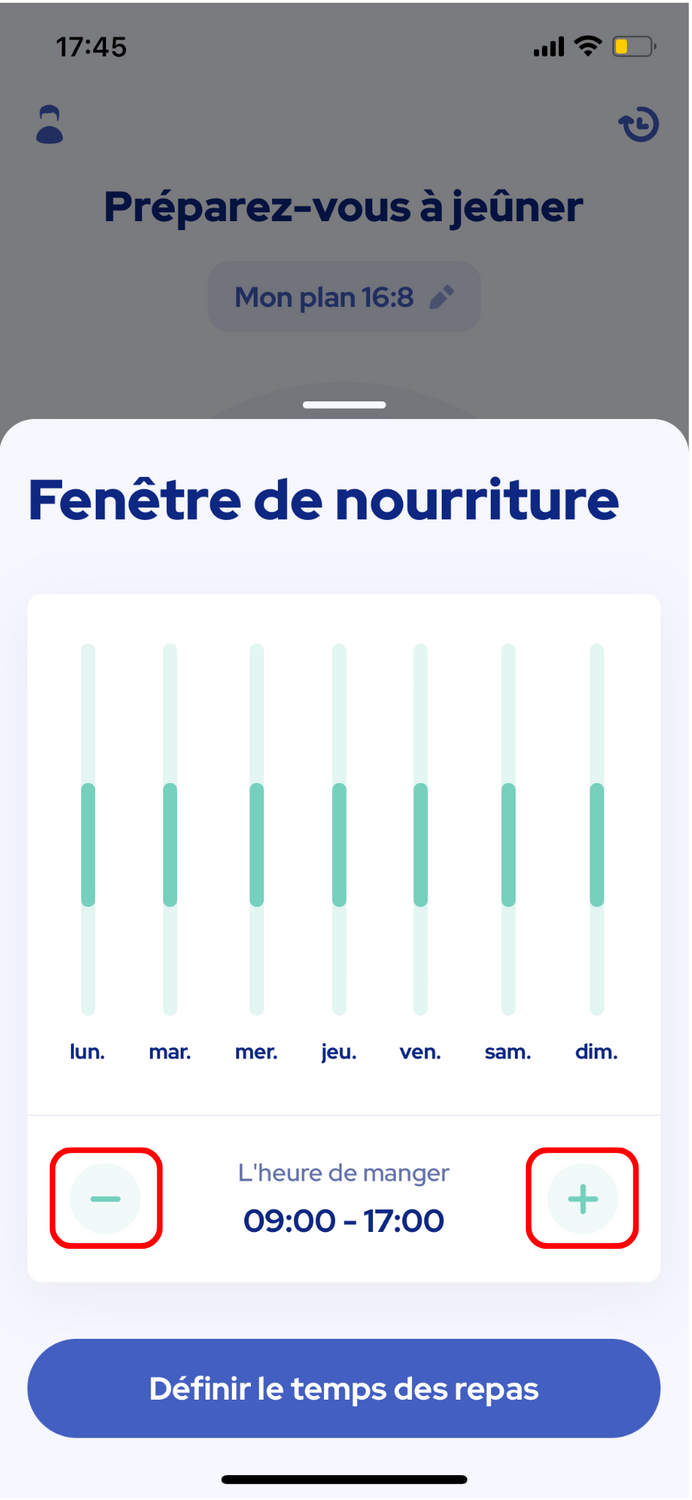692x1500 pixels.
Task: Tap the sheet handle to dismiss the panel
Action: tap(344, 405)
